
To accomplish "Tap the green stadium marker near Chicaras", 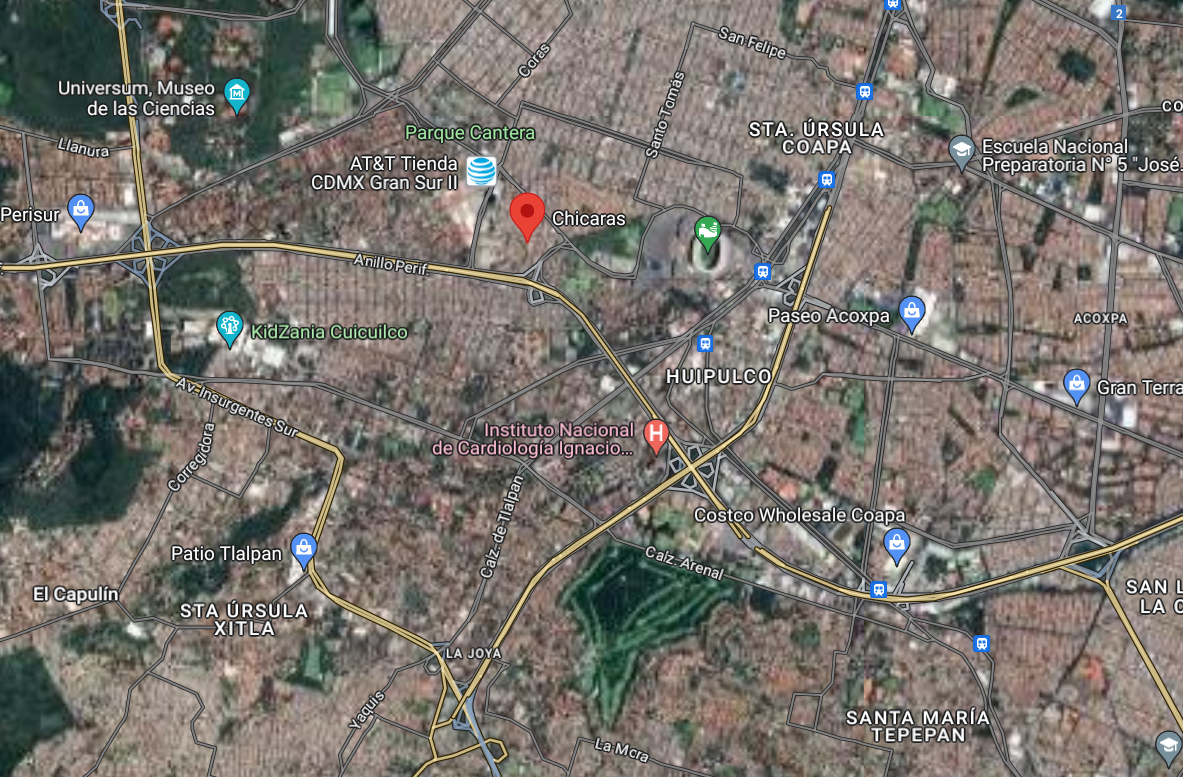I will 707,233.
